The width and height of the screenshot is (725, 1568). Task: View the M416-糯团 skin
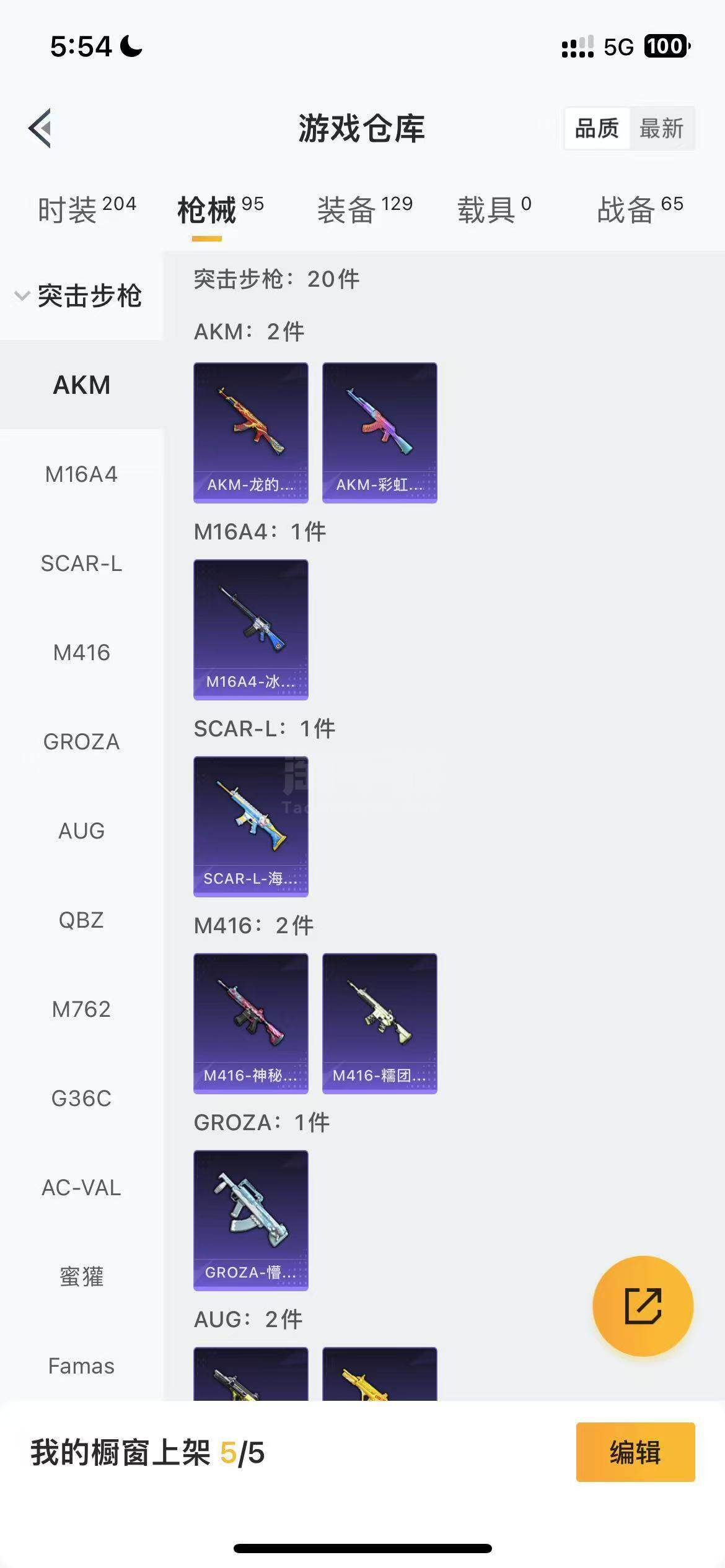pos(380,1023)
